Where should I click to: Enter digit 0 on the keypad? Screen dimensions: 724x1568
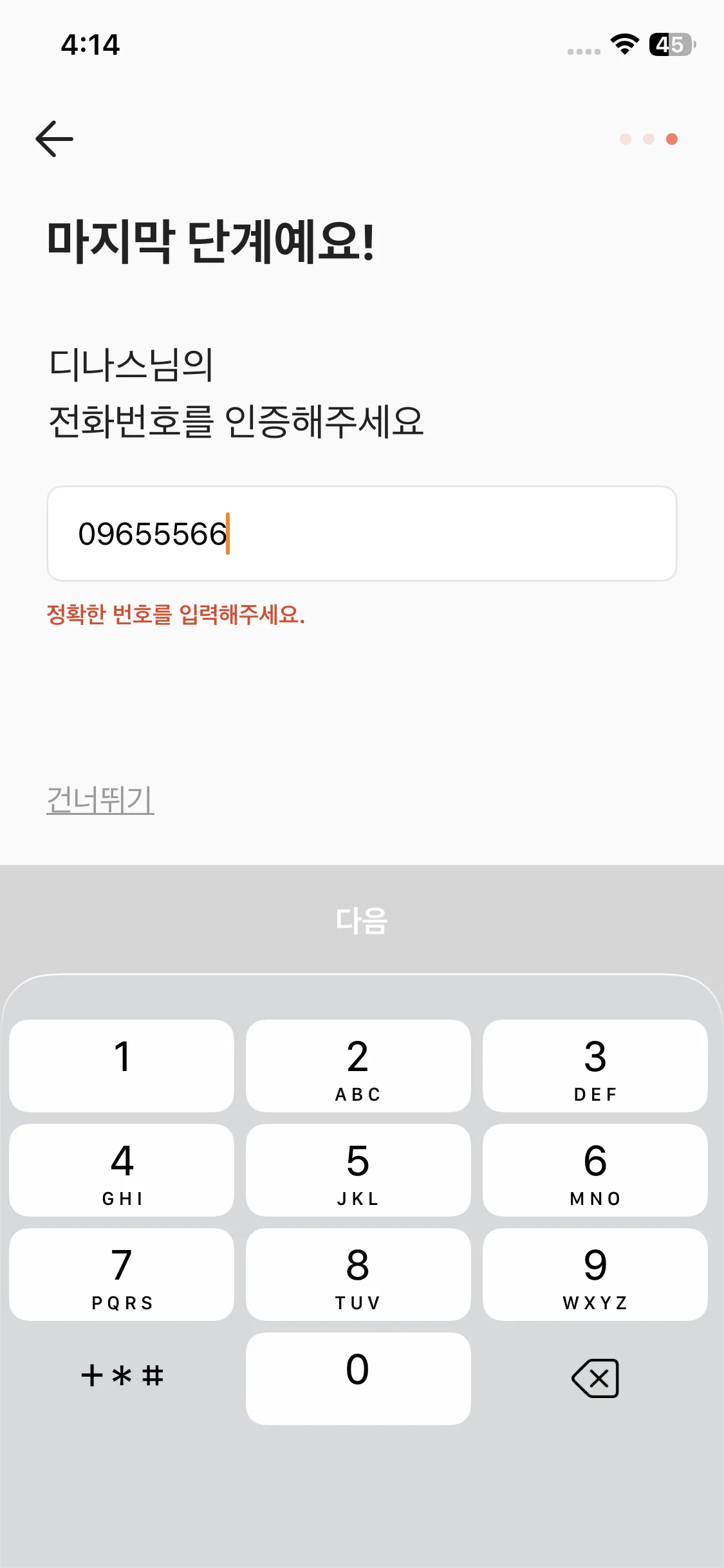358,1378
